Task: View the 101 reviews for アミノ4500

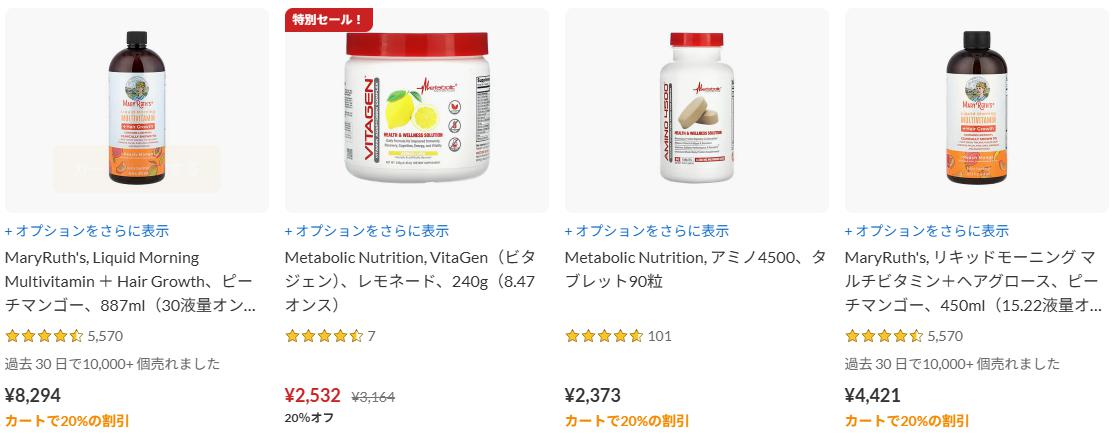Action: (x=659, y=336)
